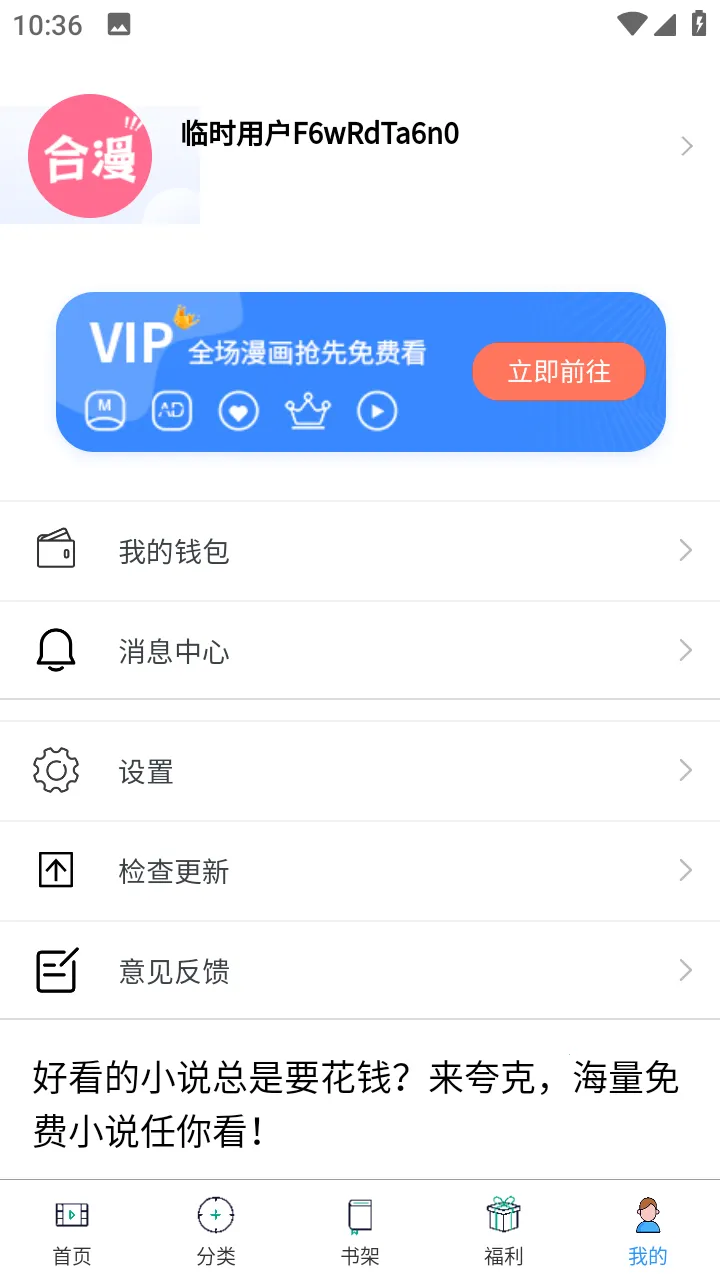Switch to the 分类 tab

216,1232
